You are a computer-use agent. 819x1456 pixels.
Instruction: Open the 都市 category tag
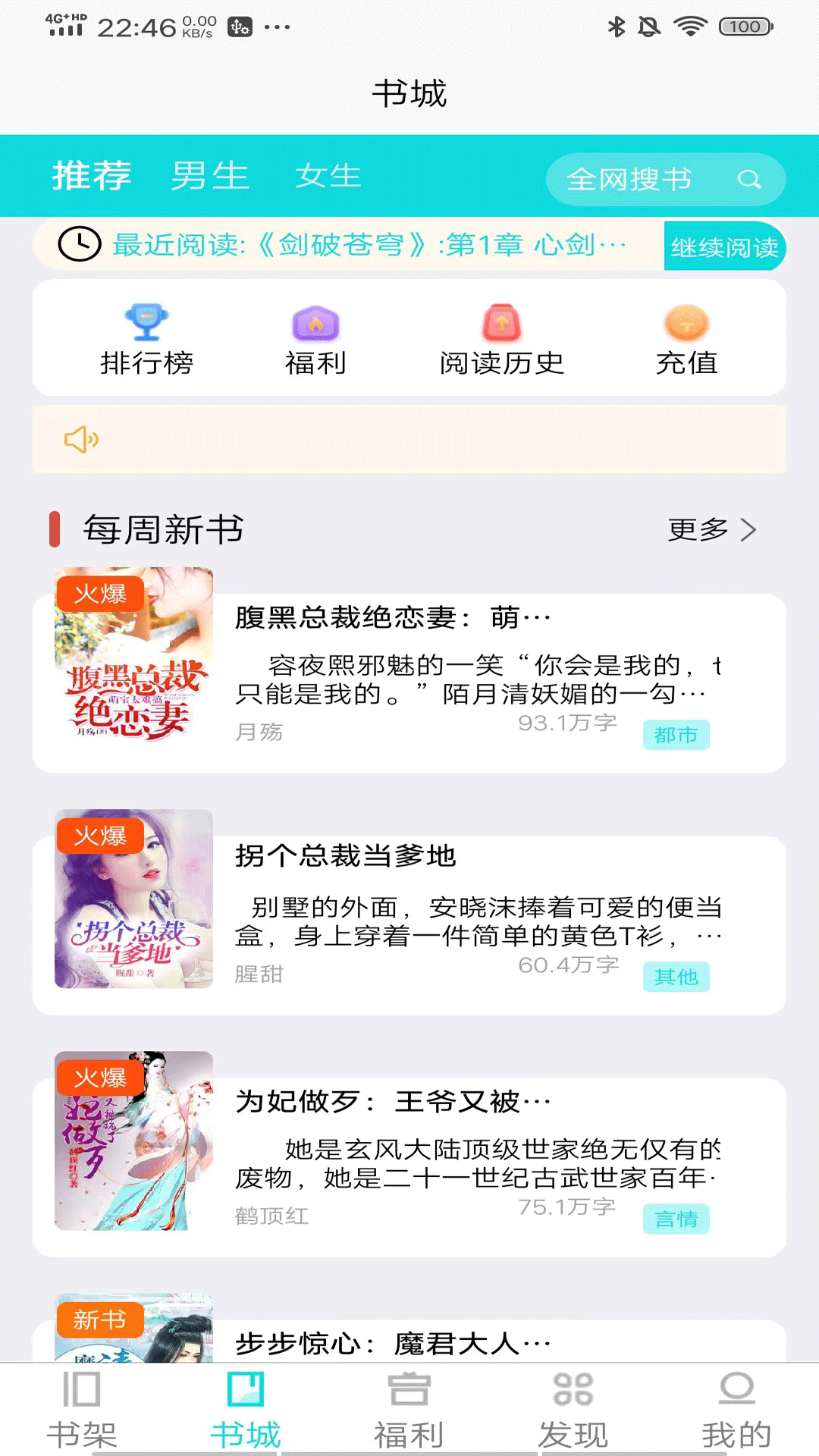click(677, 735)
